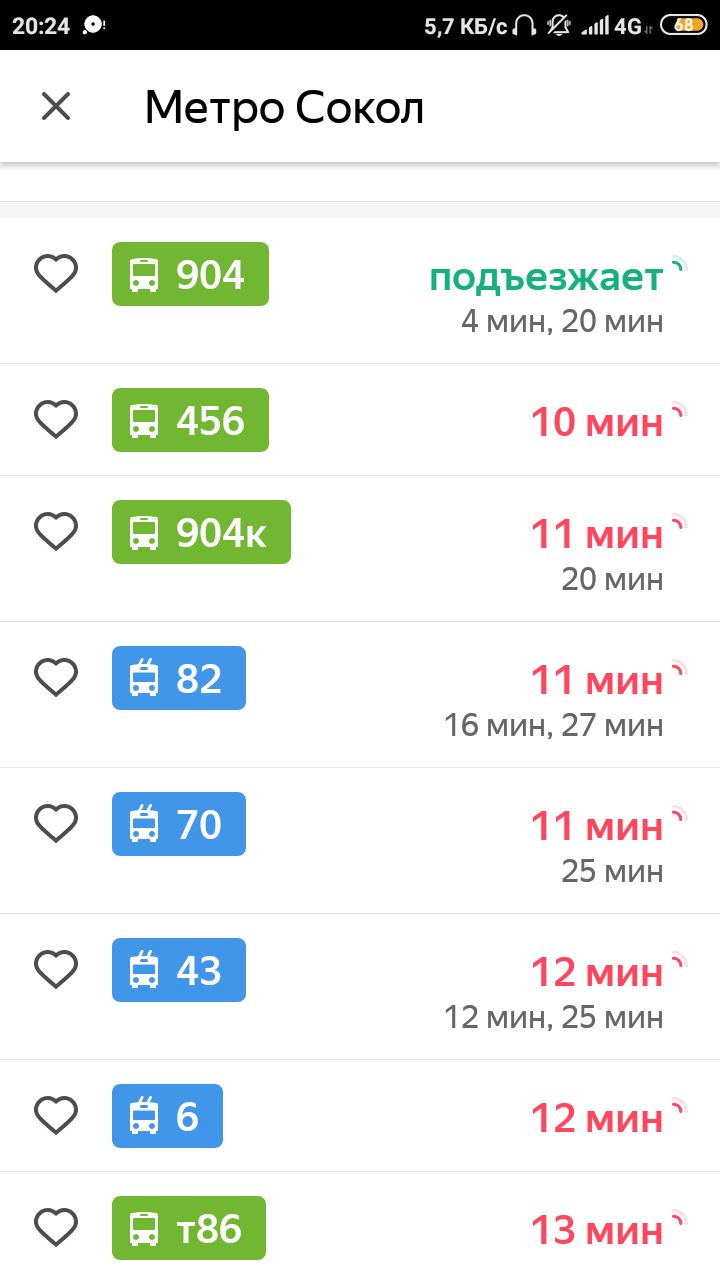This screenshot has width=720, height=1280.
Task: Favorite the 904к bus route
Action: pos(56,531)
